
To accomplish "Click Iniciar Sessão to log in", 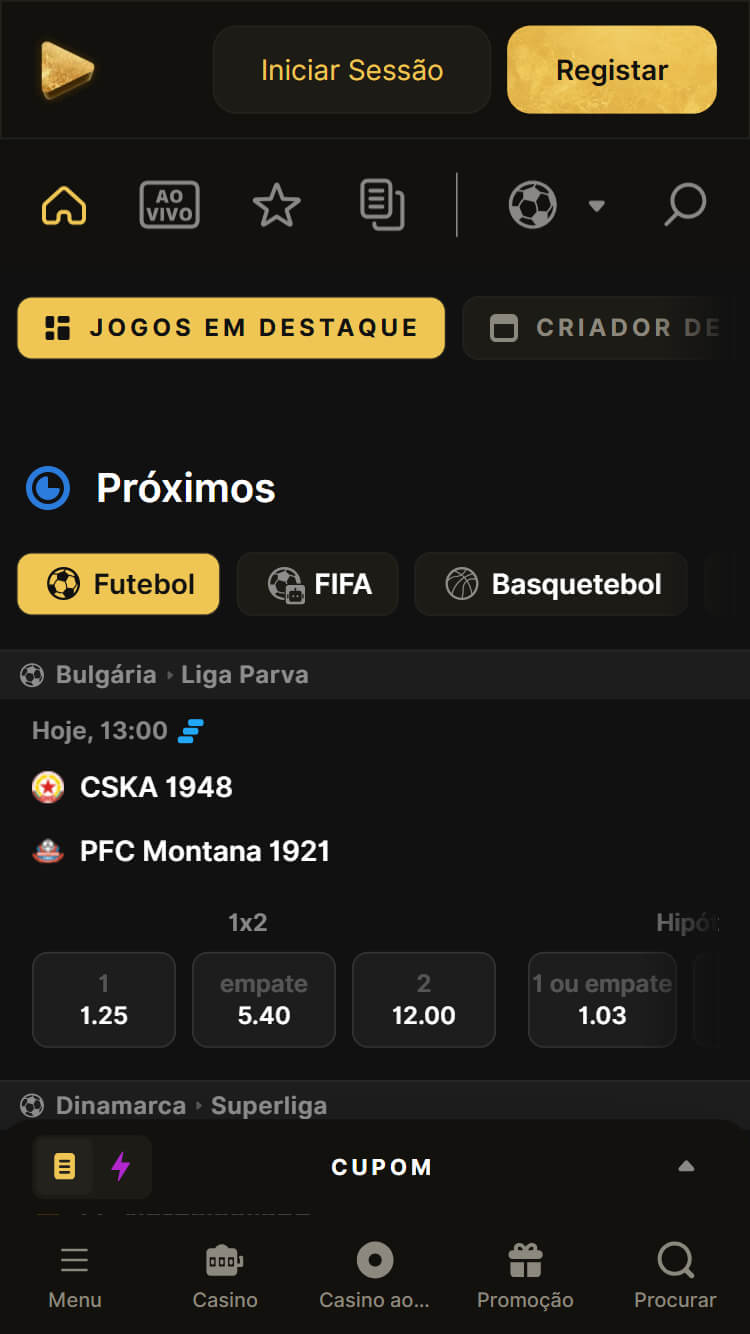I will (x=351, y=69).
